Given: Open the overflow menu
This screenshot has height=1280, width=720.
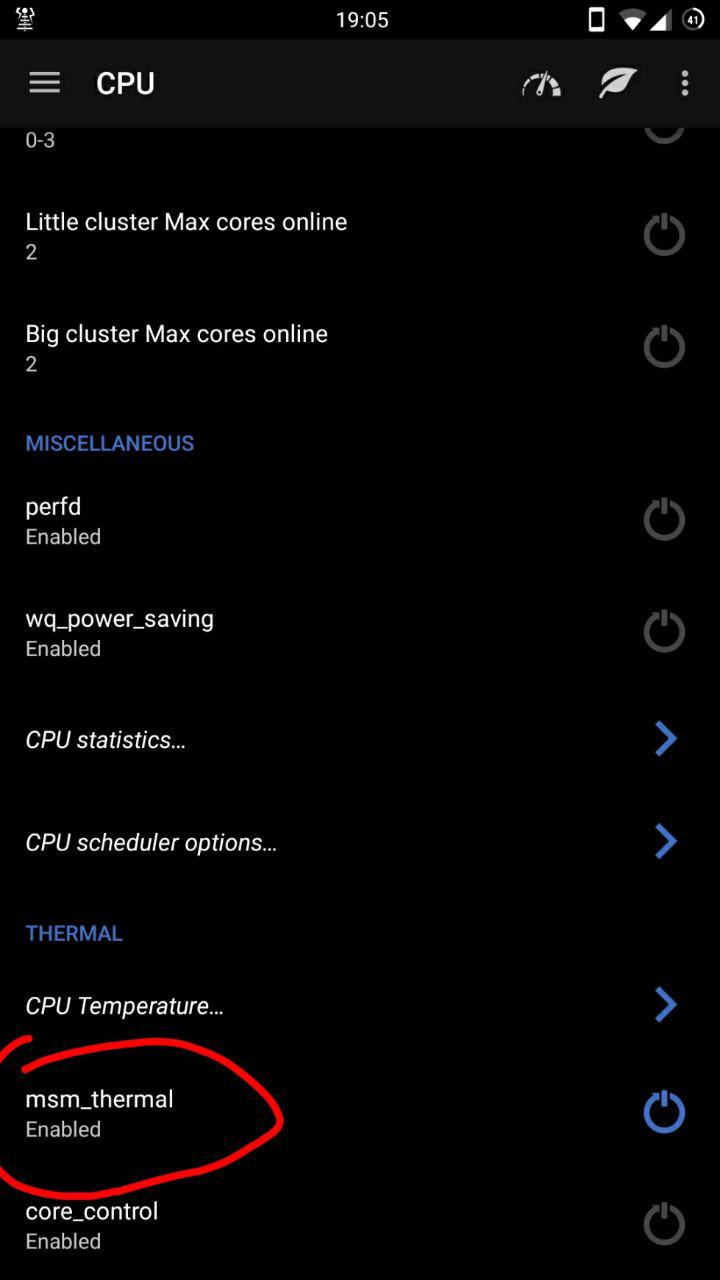Looking at the screenshot, I should click(685, 84).
